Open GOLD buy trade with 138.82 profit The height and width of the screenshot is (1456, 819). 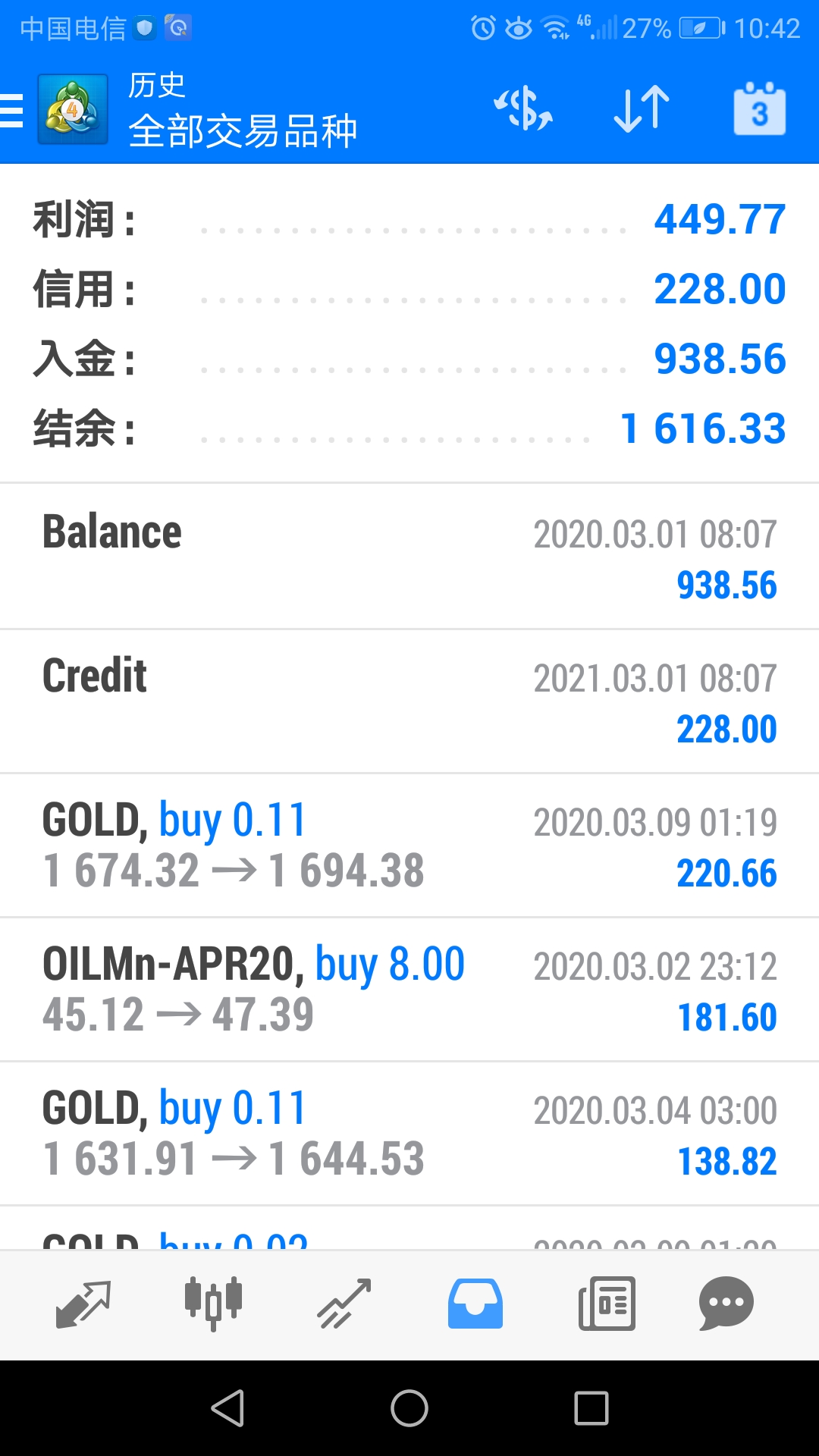[x=409, y=1133]
